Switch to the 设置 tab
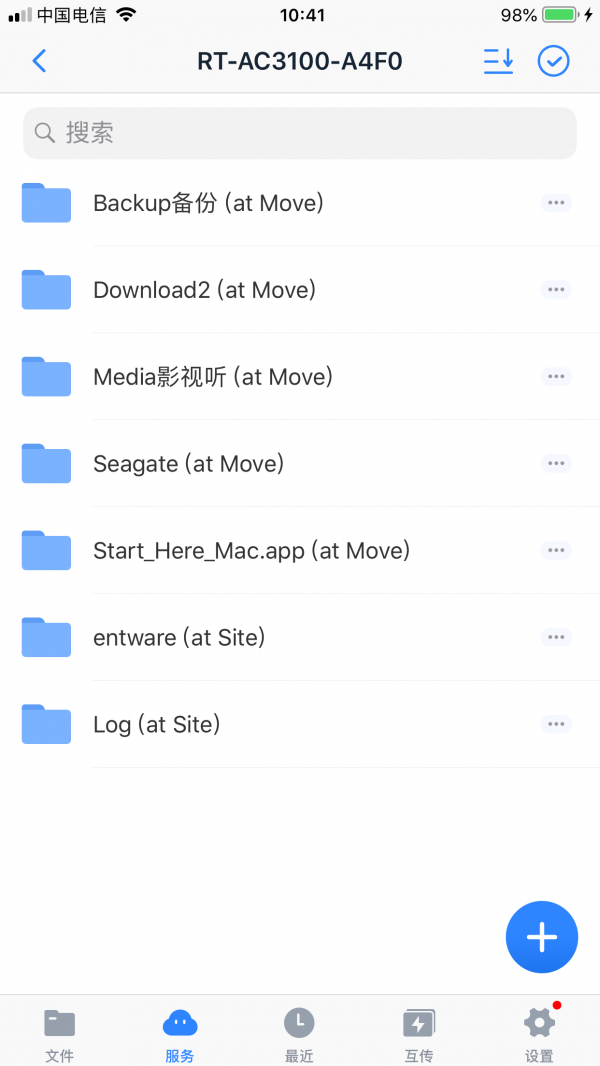Image resolution: width=600 pixels, height=1066 pixels. coord(539,1033)
